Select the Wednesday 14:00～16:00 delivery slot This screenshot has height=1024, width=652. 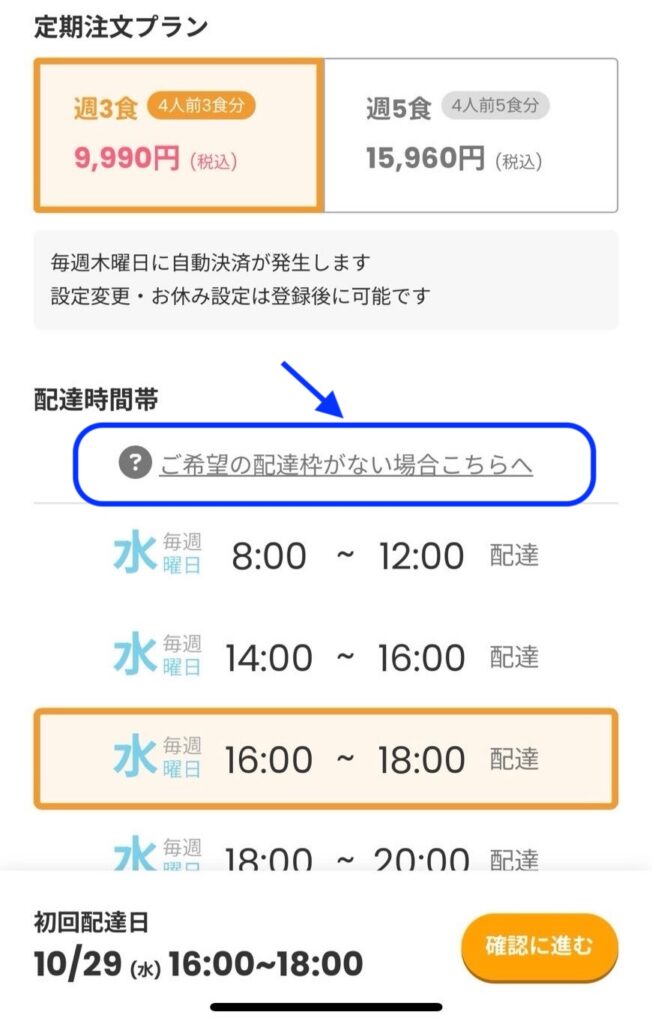point(325,657)
